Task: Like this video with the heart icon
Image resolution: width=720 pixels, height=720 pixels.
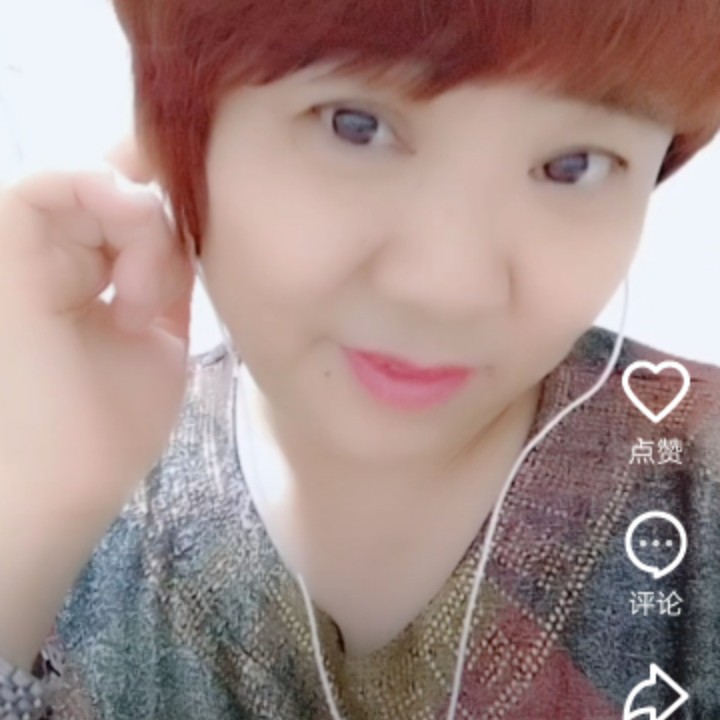Action: click(656, 391)
